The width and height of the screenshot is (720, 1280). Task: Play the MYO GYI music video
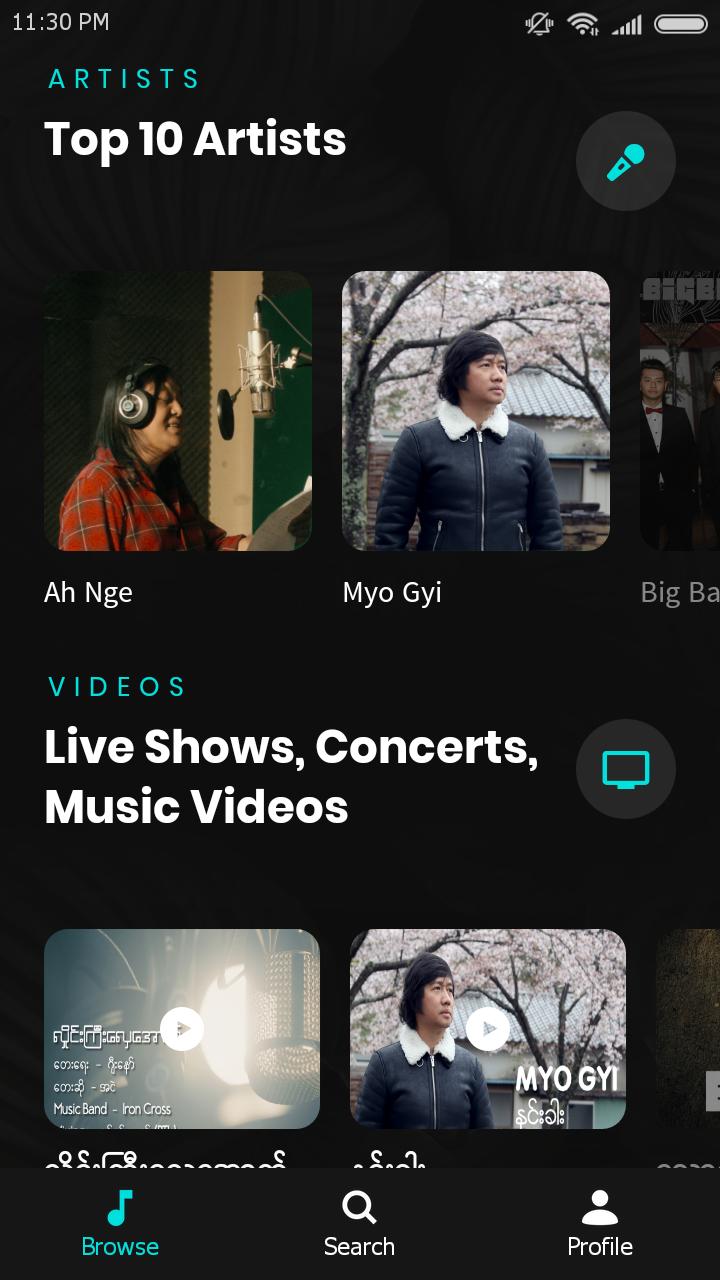pyautogui.click(x=488, y=1029)
